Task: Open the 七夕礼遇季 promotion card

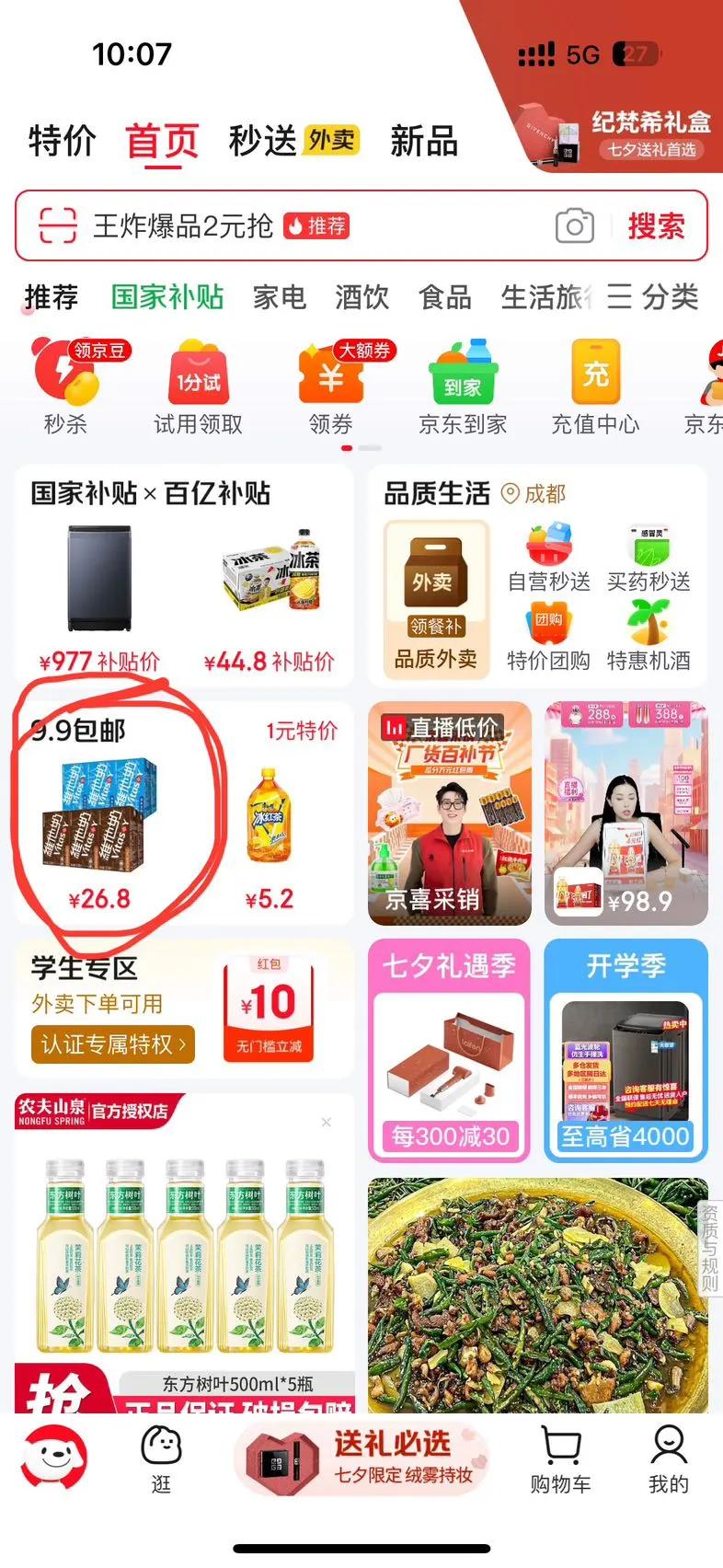Action: [450, 1051]
